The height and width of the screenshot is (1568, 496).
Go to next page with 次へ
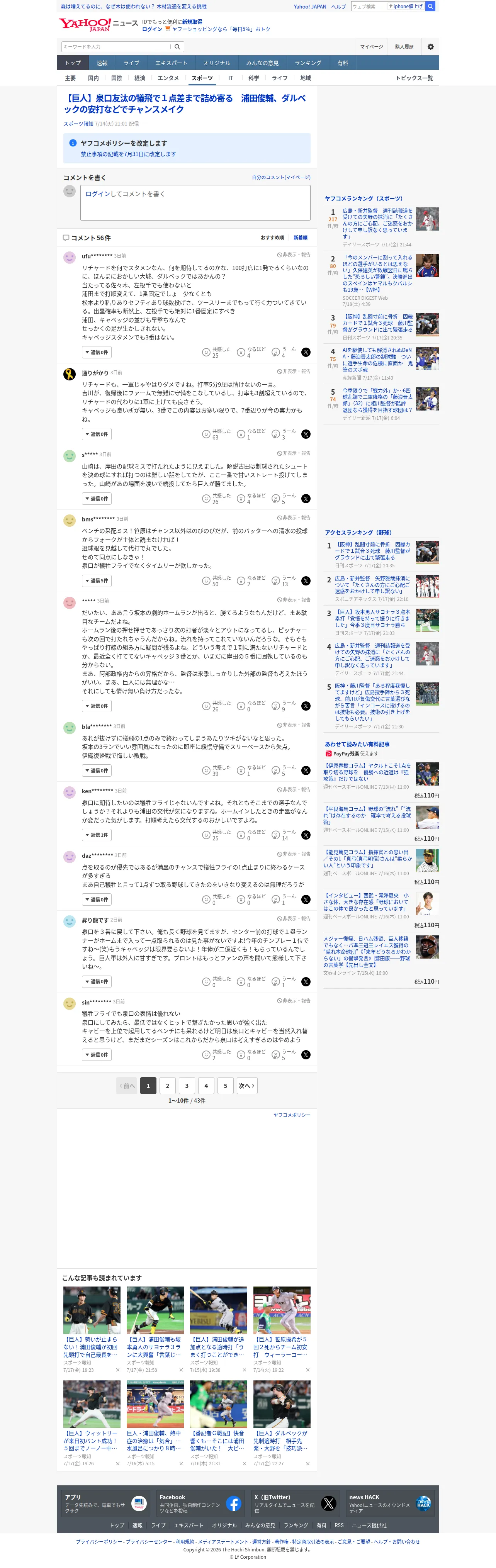click(x=246, y=1085)
